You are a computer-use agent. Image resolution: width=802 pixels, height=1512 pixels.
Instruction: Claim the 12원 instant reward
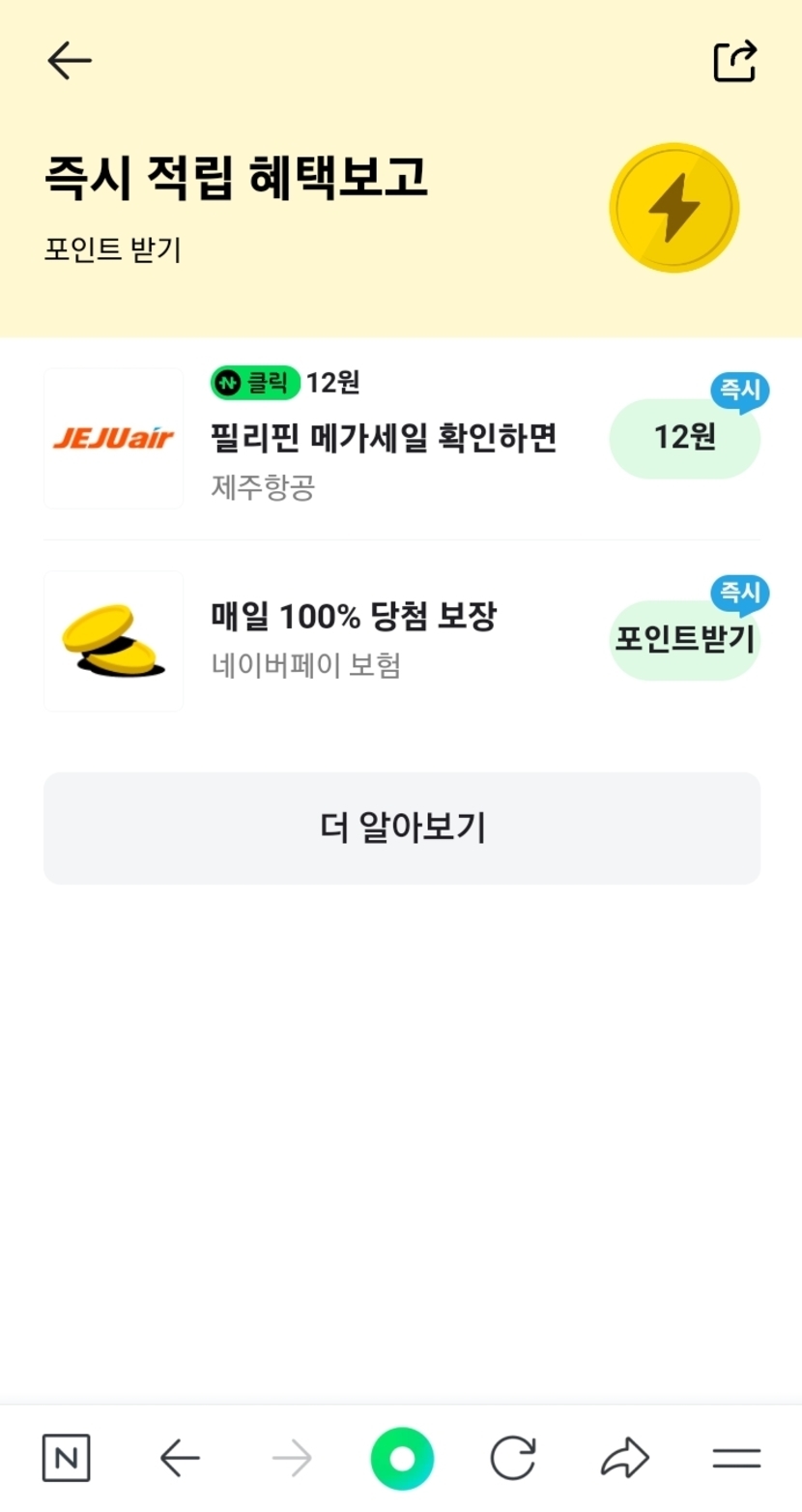[x=684, y=439]
